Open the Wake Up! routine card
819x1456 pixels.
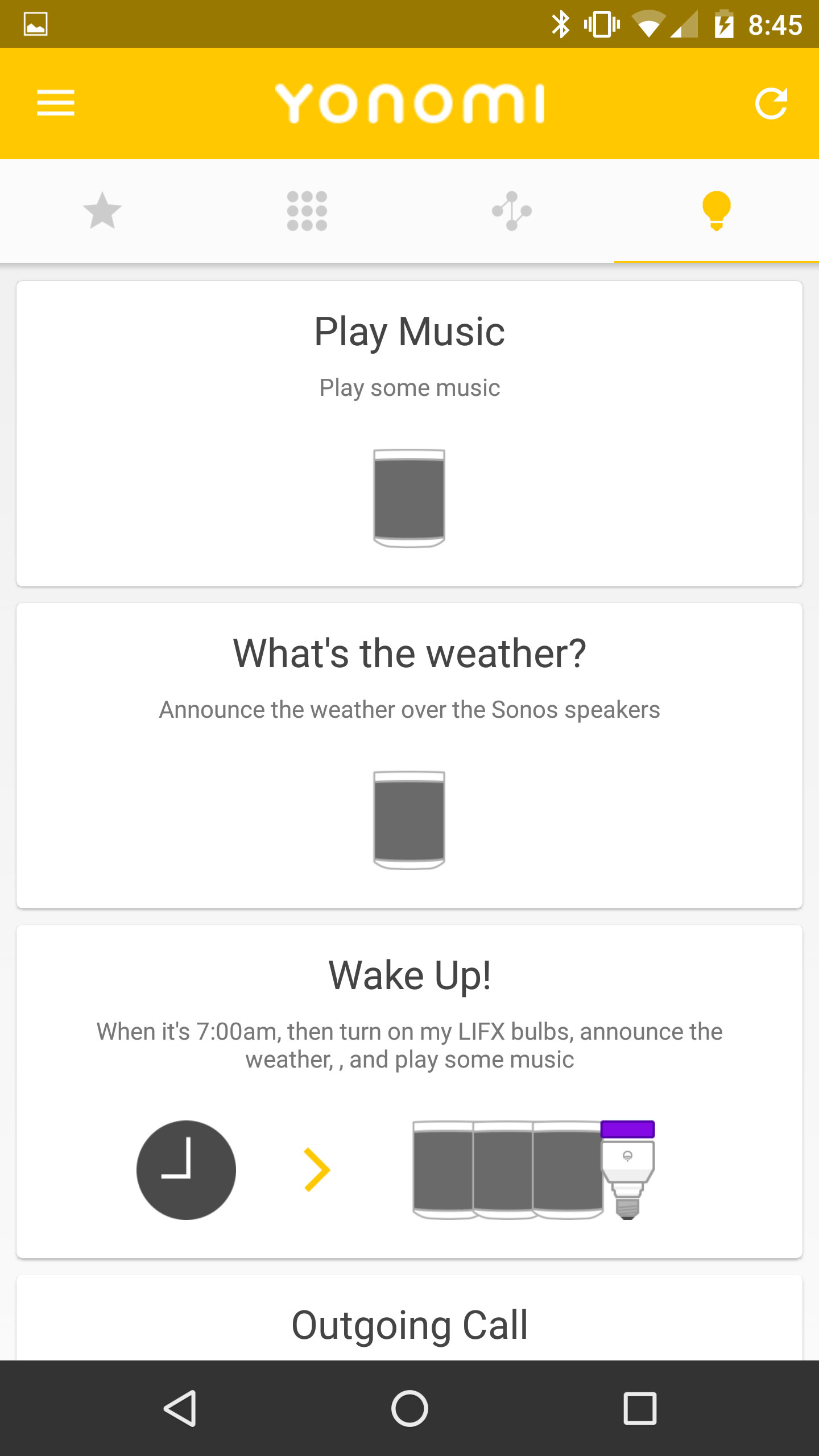pyautogui.click(x=409, y=1091)
